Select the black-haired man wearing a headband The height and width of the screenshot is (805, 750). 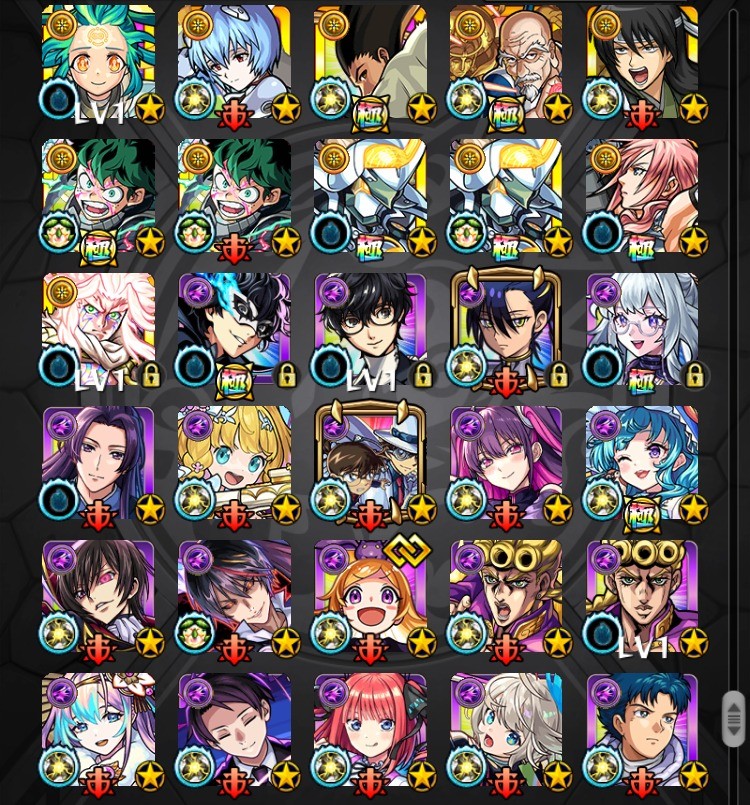coord(642,64)
